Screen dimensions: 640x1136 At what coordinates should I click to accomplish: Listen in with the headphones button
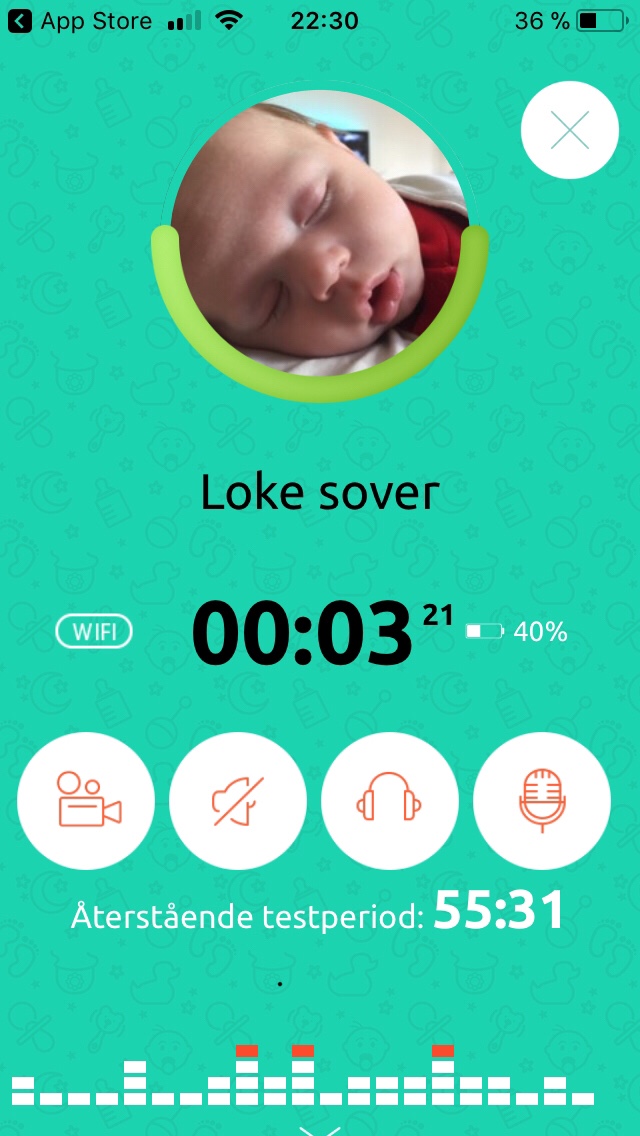pyautogui.click(x=390, y=800)
